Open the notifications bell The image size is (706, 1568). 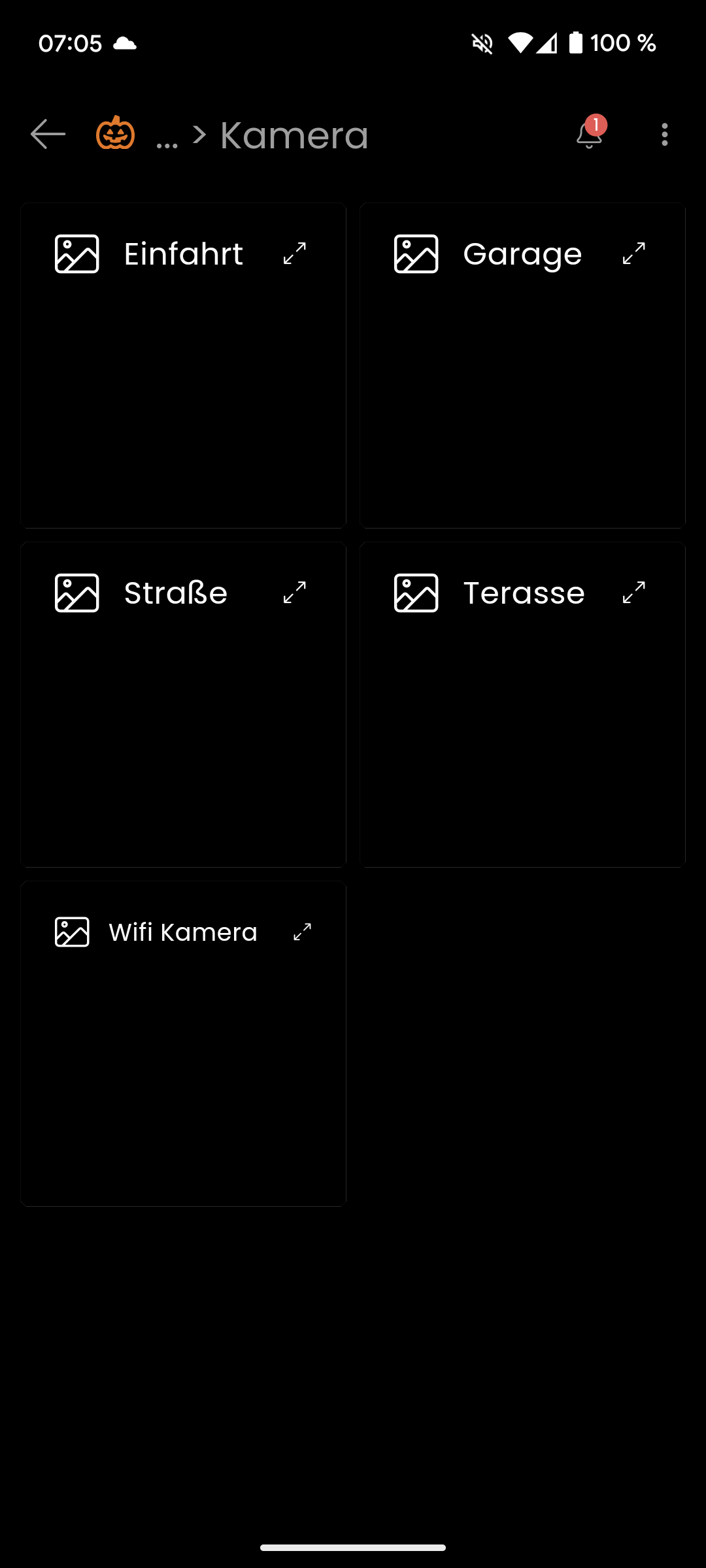pyautogui.click(x=590, y=133)
